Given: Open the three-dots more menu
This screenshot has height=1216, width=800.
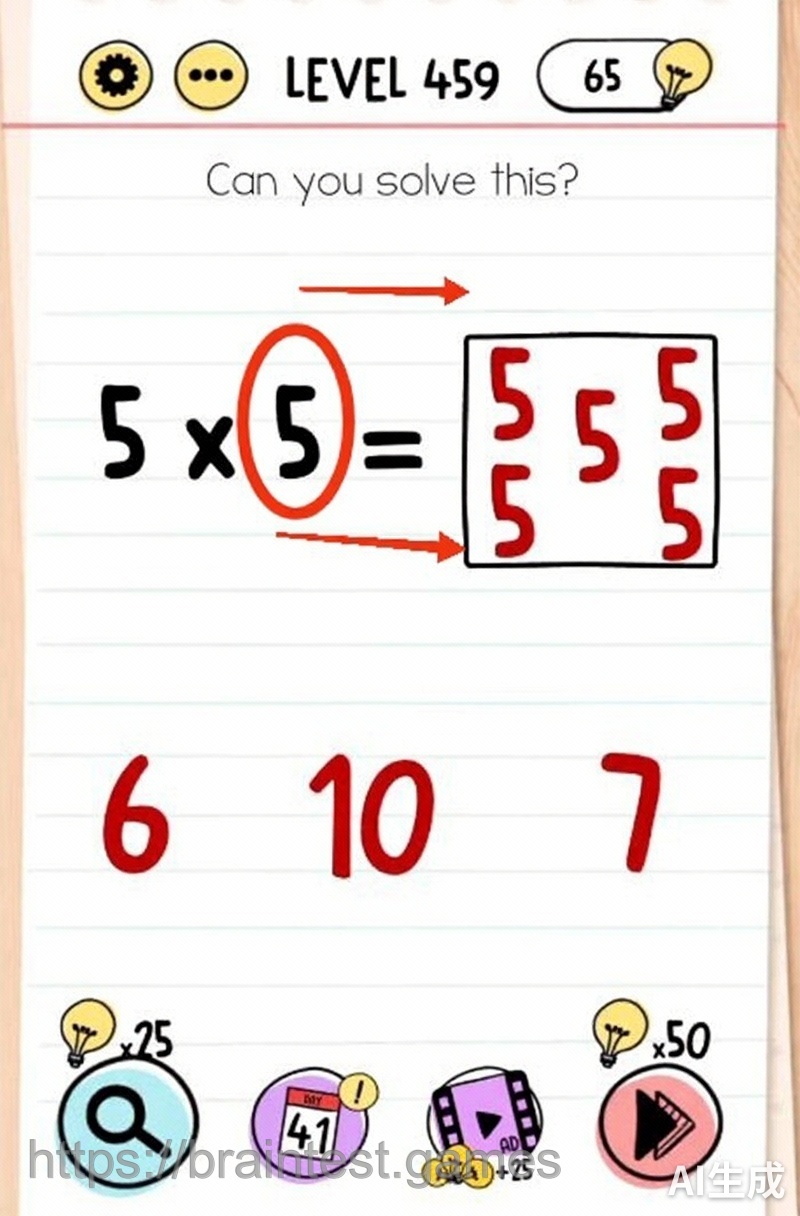Looking at the screenshot, I should click(x=210, y=76).
